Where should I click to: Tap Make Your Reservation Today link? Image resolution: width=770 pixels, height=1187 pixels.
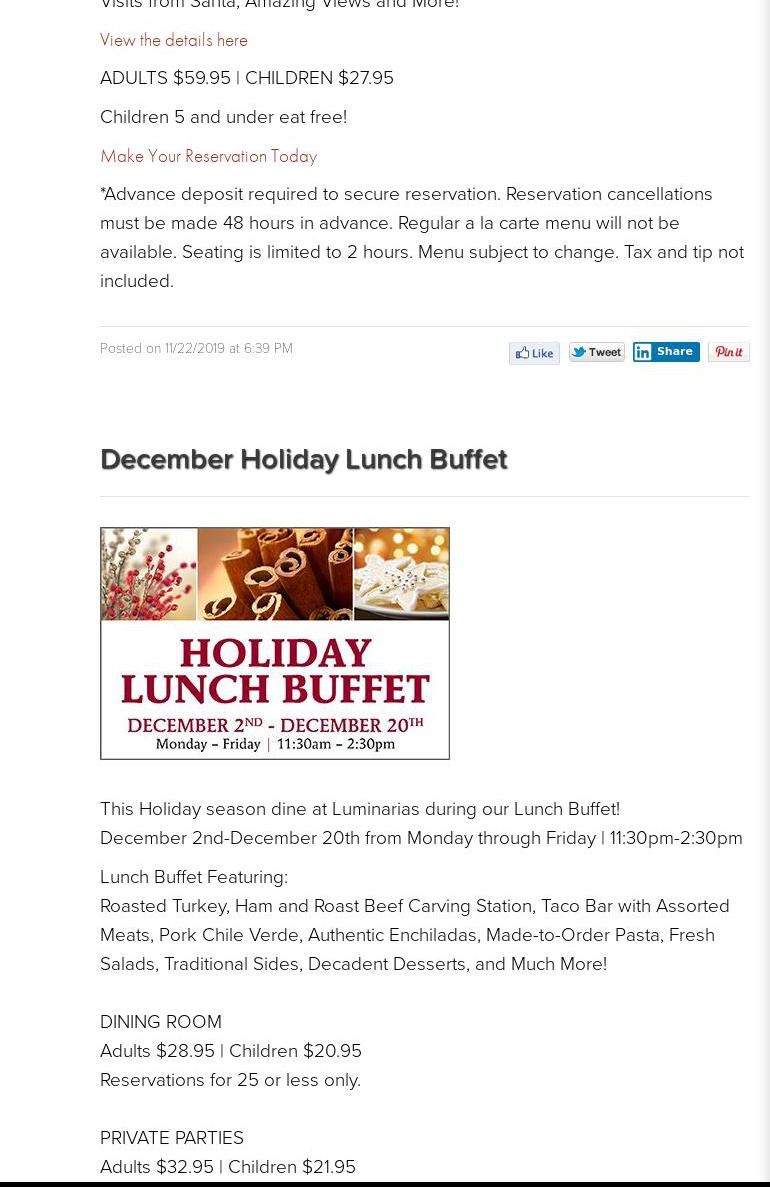208,156
